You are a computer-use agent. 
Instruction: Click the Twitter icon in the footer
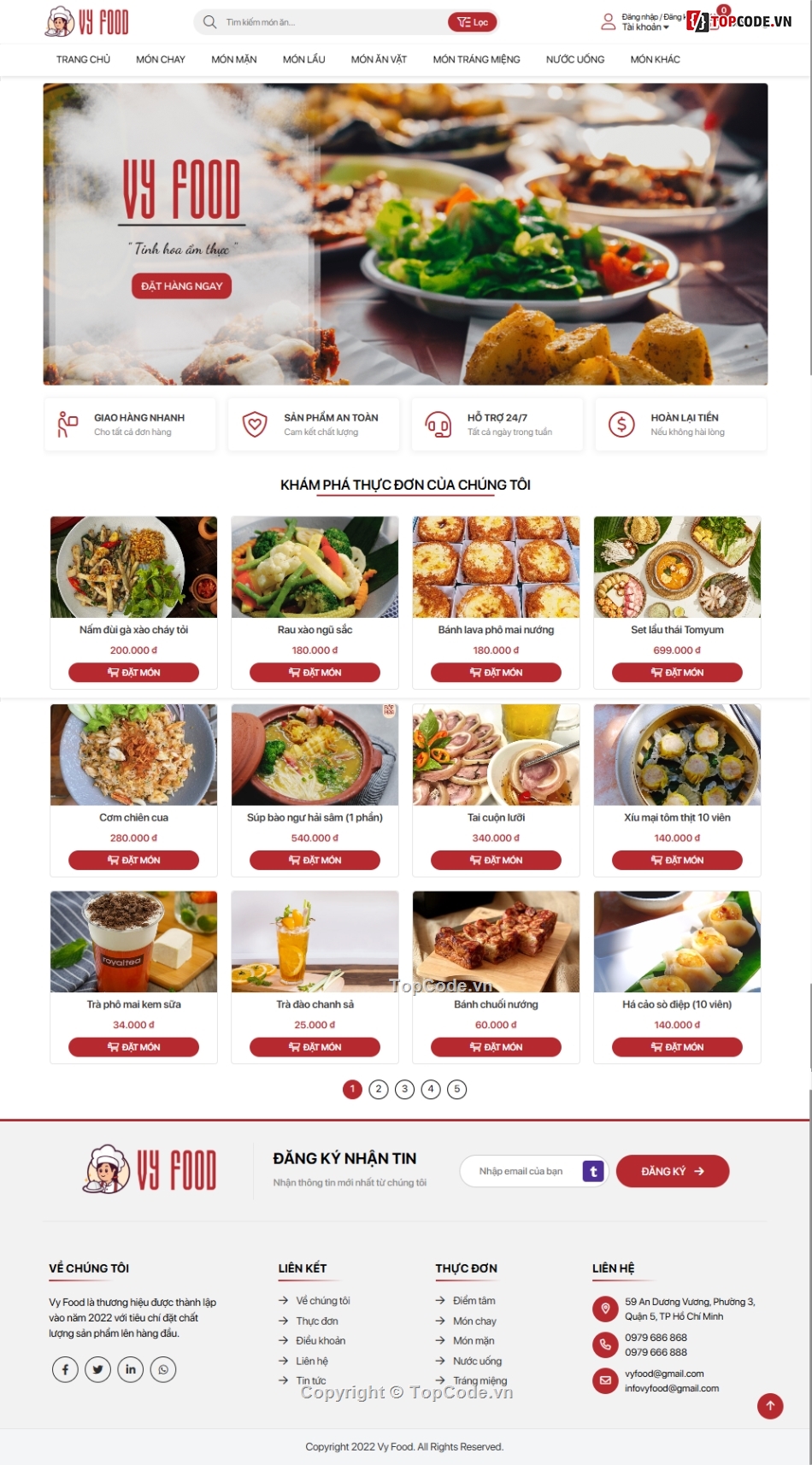(97, 1368)
